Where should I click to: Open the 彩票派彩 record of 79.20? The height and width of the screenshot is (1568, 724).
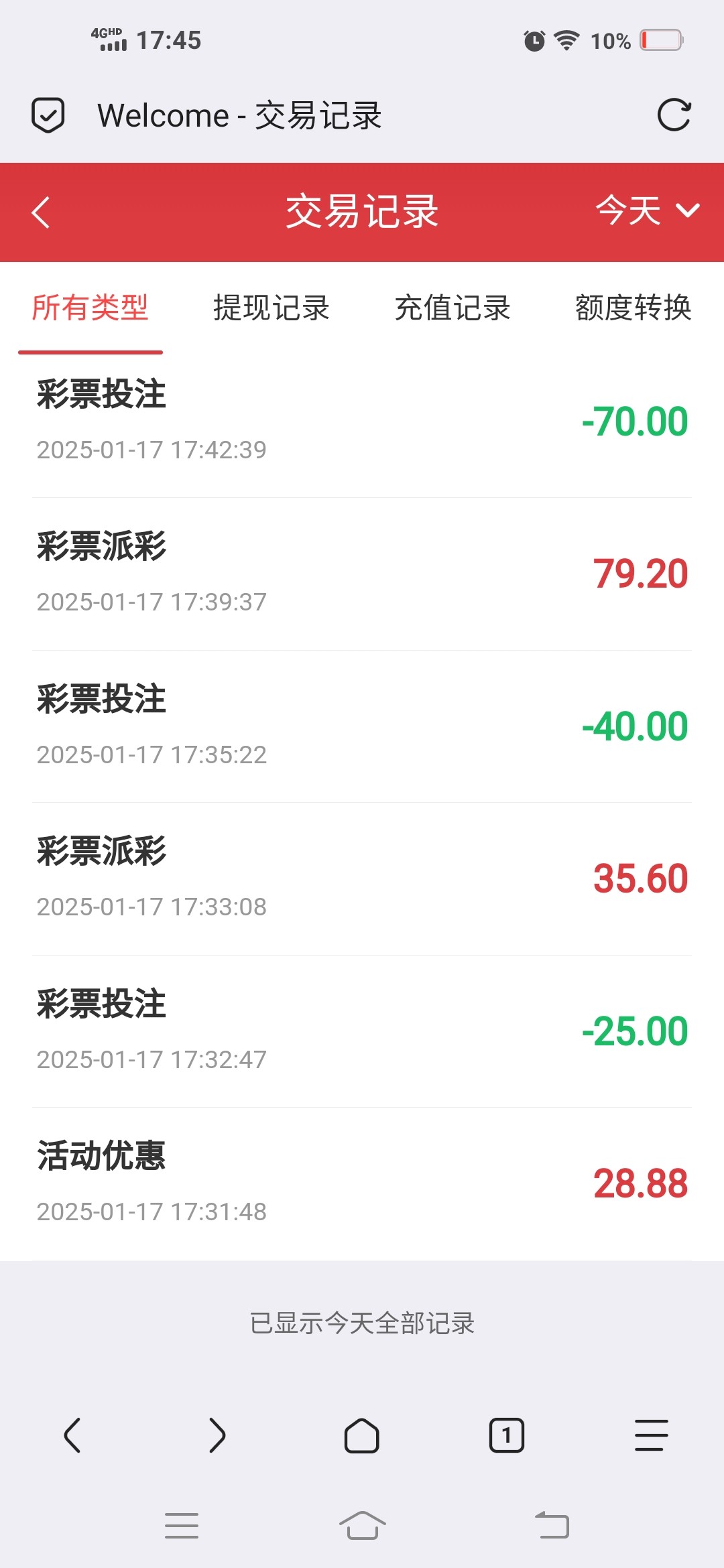click(362, 574)
